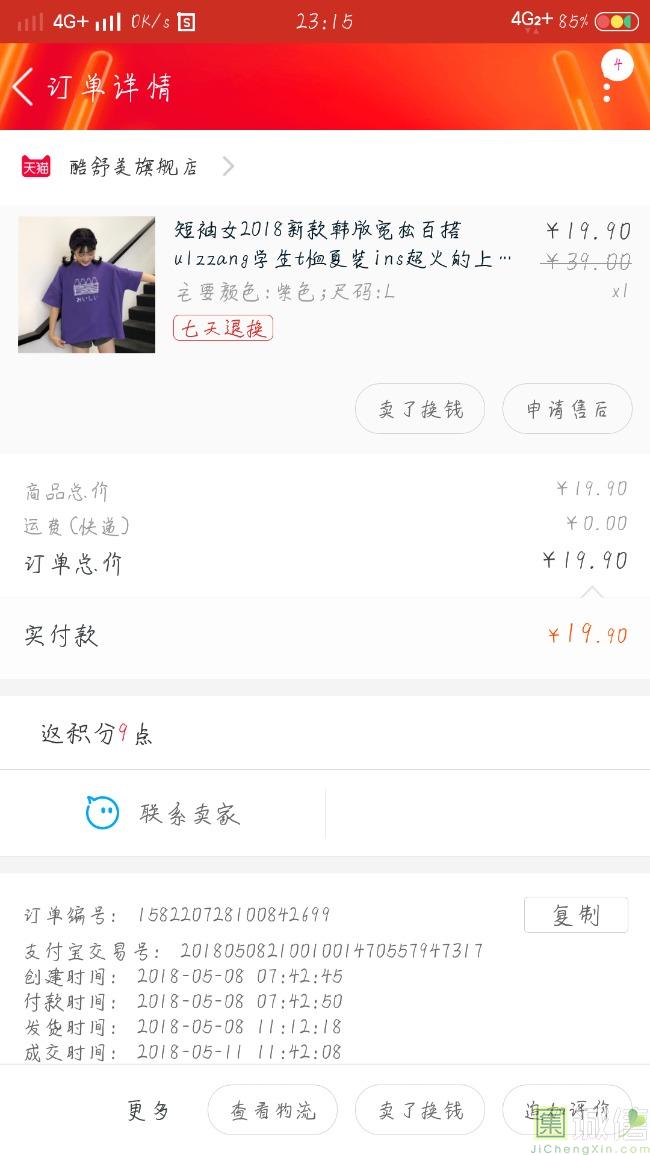Open the 酷舒美旗舰店 store page
650x1155 pixels.
(x=134, y=167)
